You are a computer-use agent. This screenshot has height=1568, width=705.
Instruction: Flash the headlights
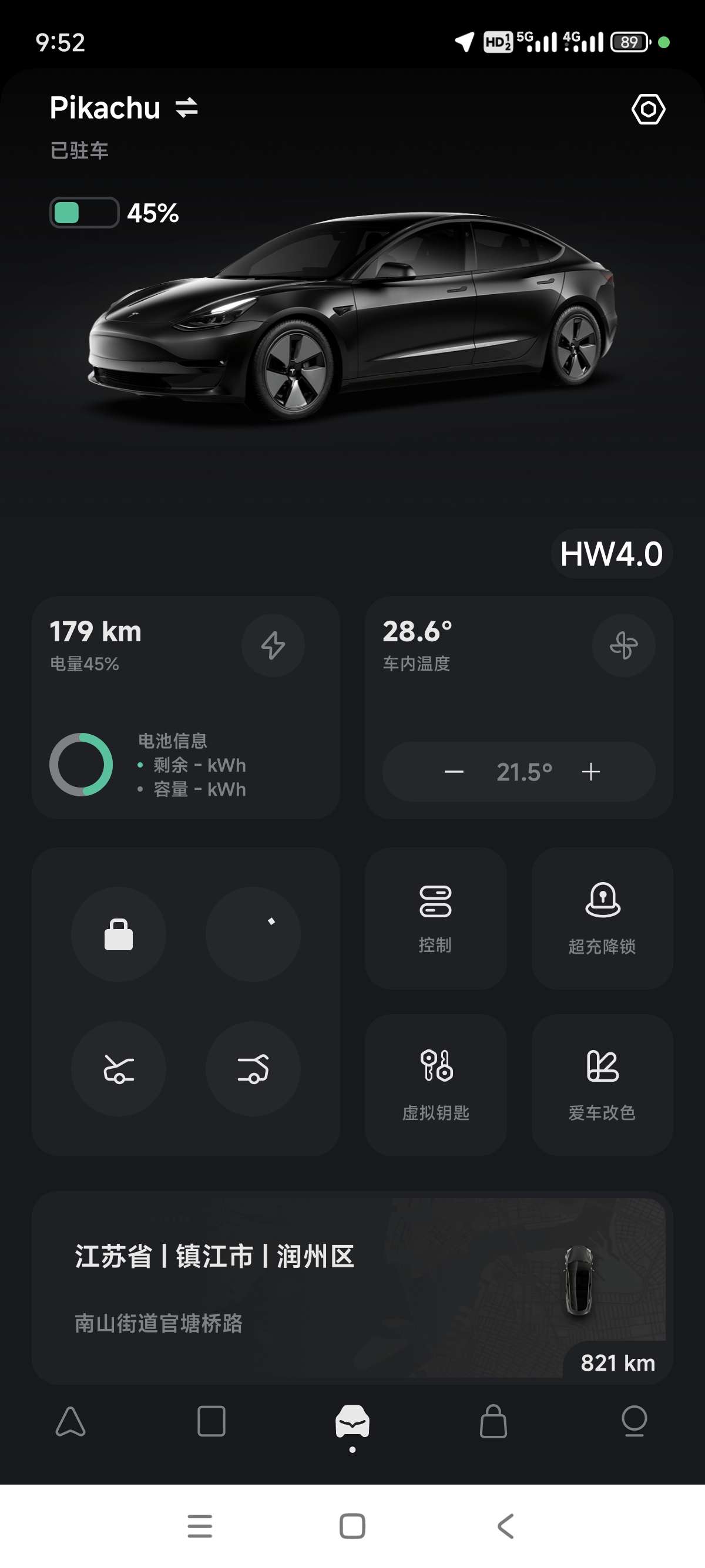254,933
